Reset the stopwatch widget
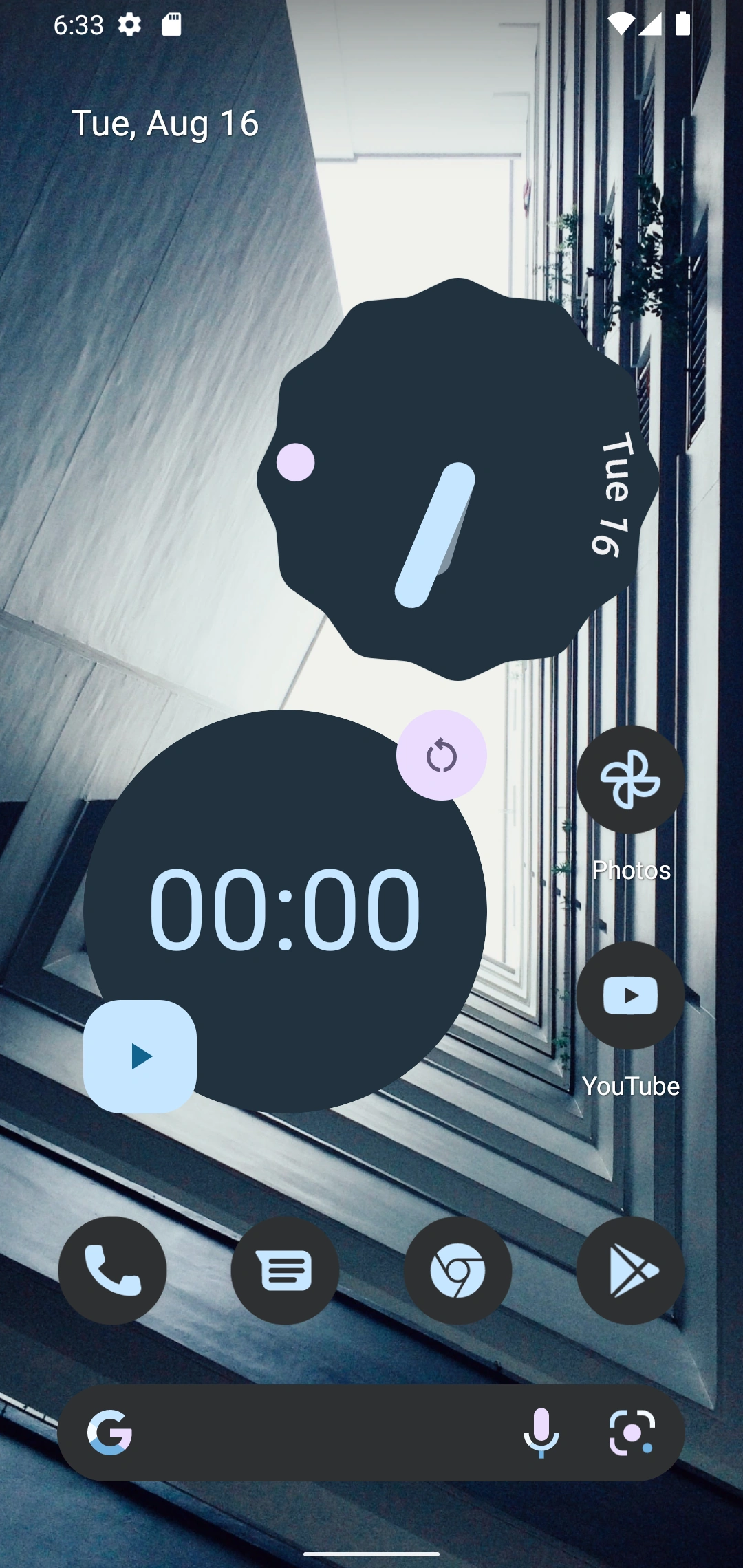This screenshot has height=1568, width=743. tap(441, 755)
